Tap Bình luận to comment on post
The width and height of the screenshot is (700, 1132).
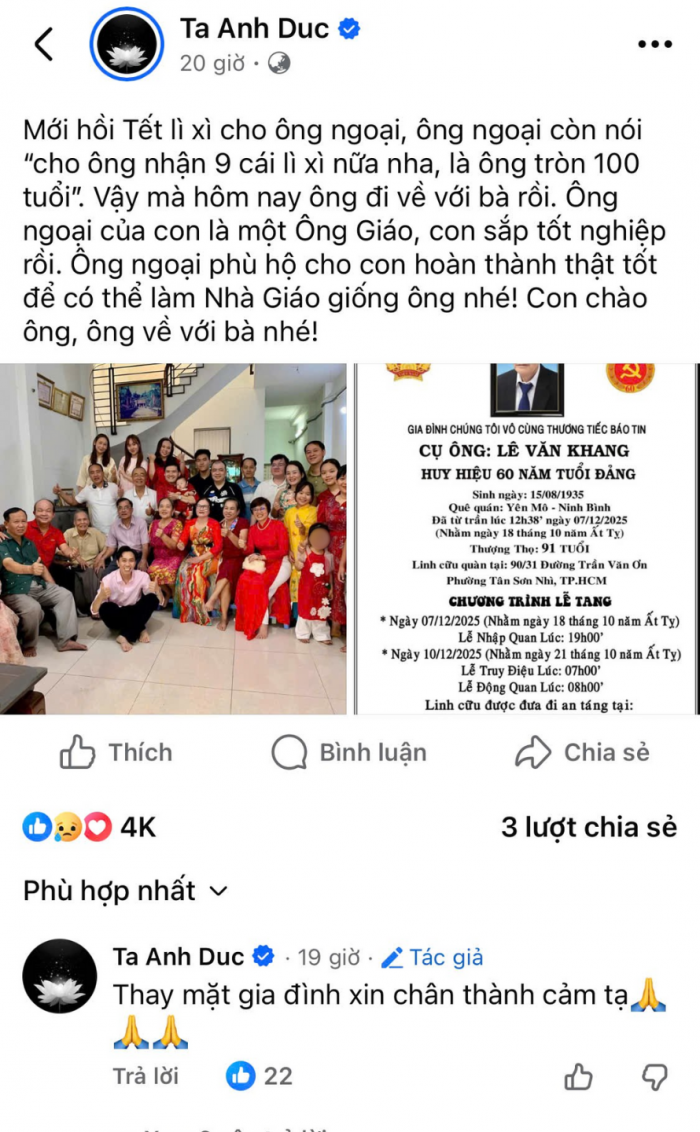coord(349,752)
